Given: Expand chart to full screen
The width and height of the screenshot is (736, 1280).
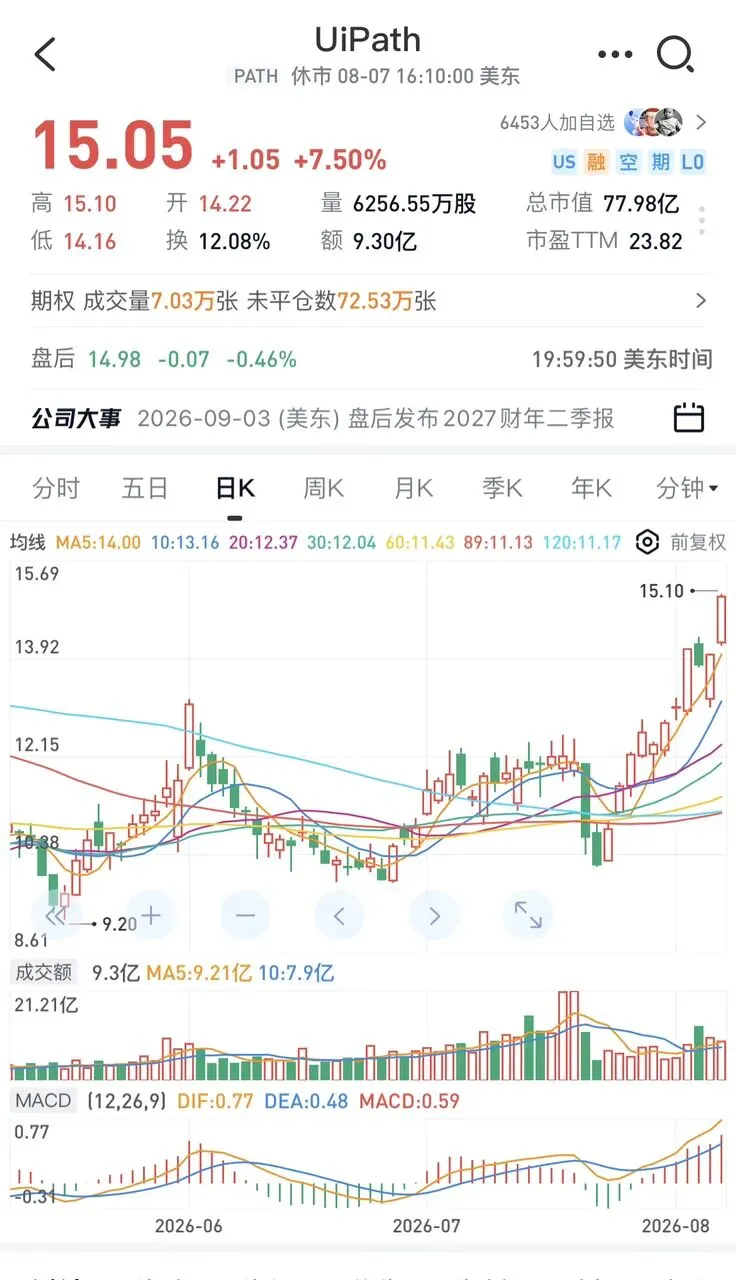Looking at the screenshot, I should coord(528,914).
